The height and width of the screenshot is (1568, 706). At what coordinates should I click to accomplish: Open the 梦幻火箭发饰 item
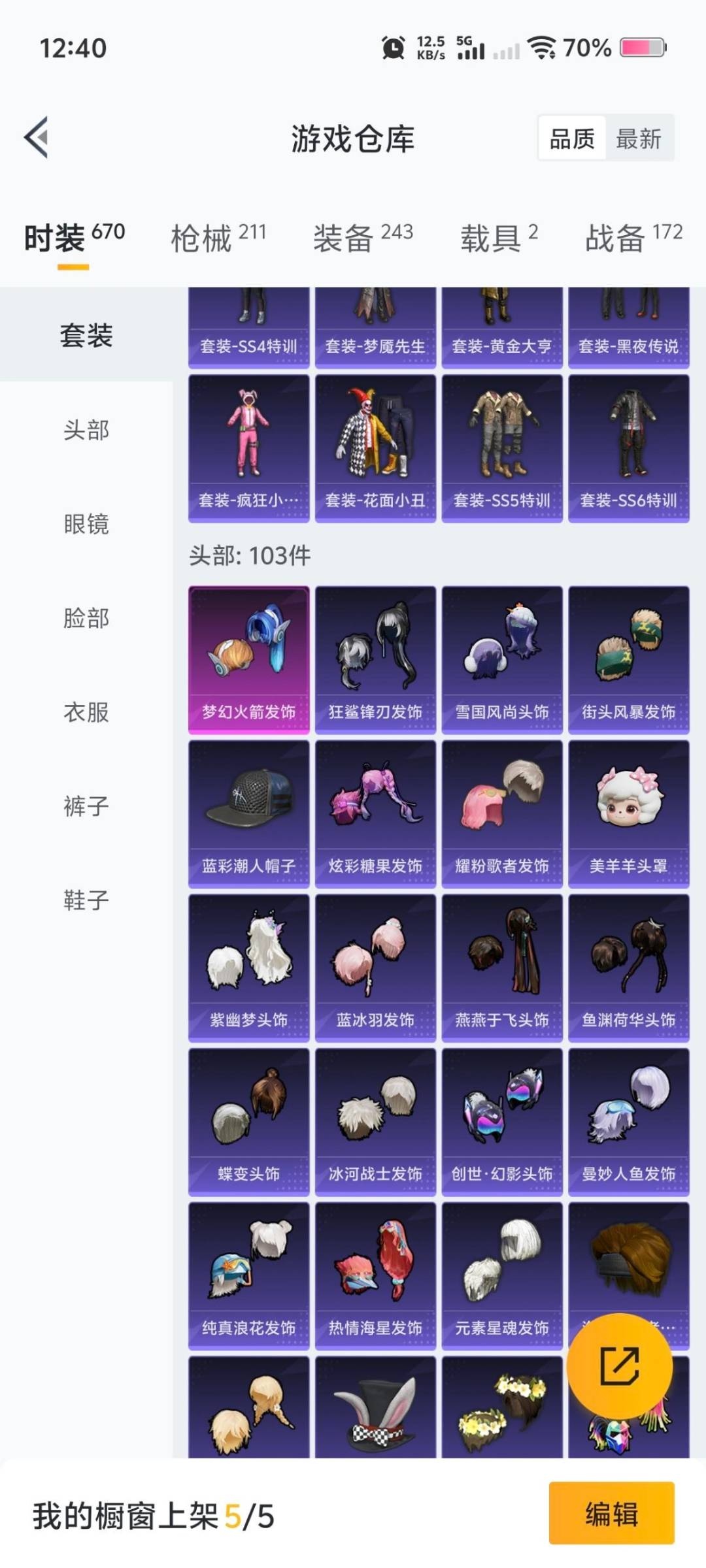click(x=248, y=660)
